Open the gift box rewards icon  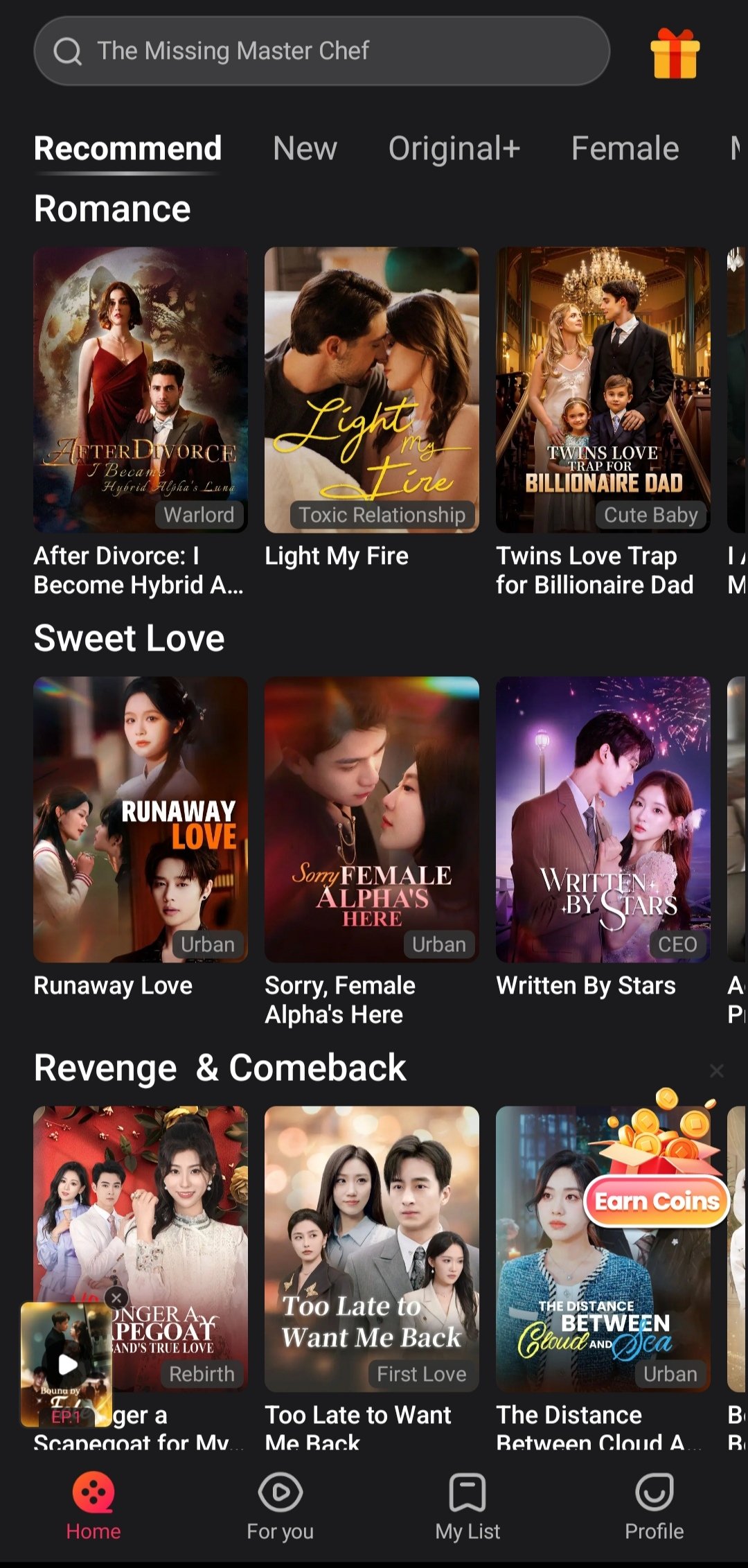point(675,53)
